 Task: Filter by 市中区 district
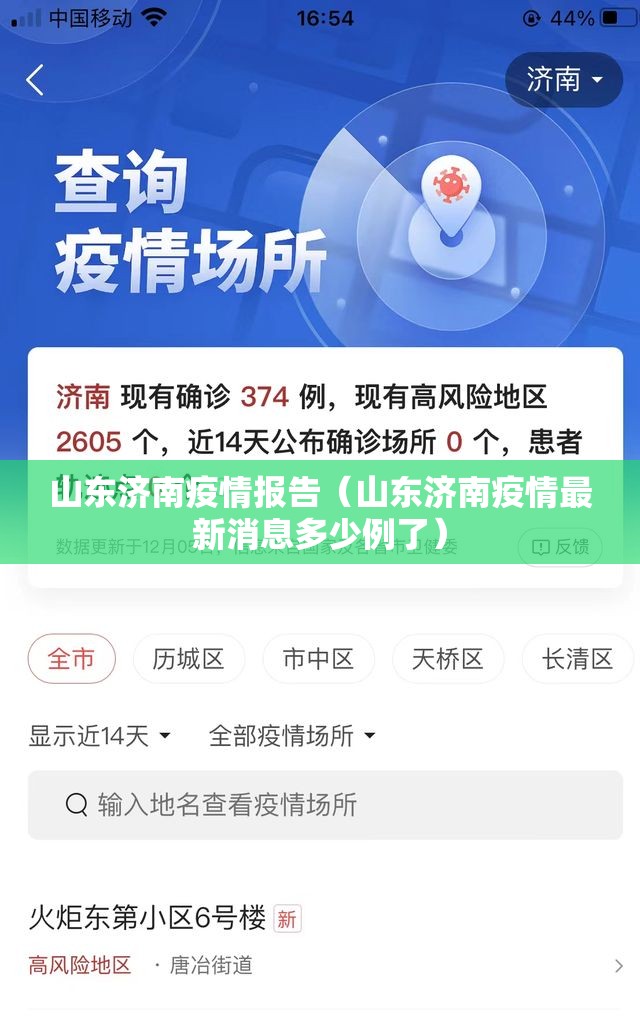pyautogui.click(x=318, y=659)
